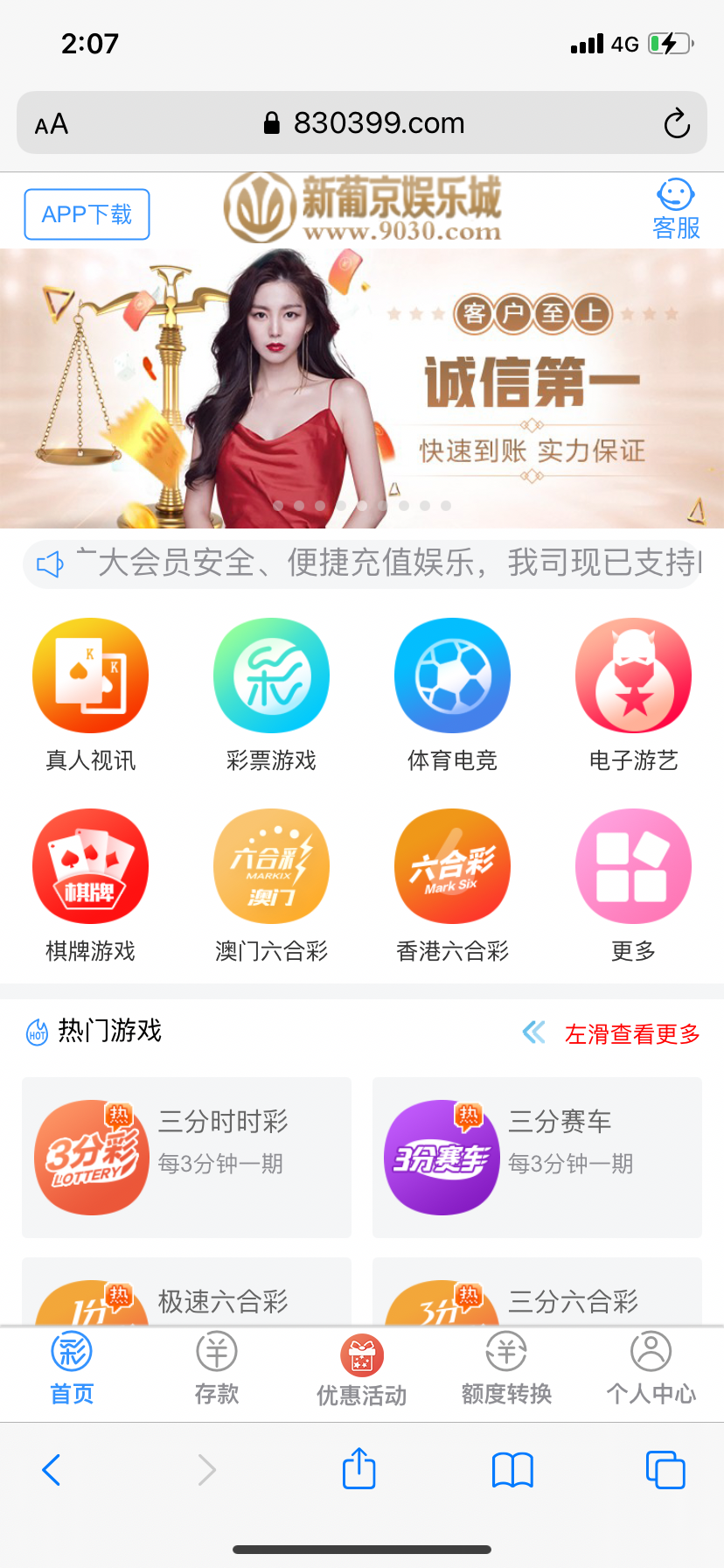Open 香港六合彩 Hong Kong Mark Six

452,865
